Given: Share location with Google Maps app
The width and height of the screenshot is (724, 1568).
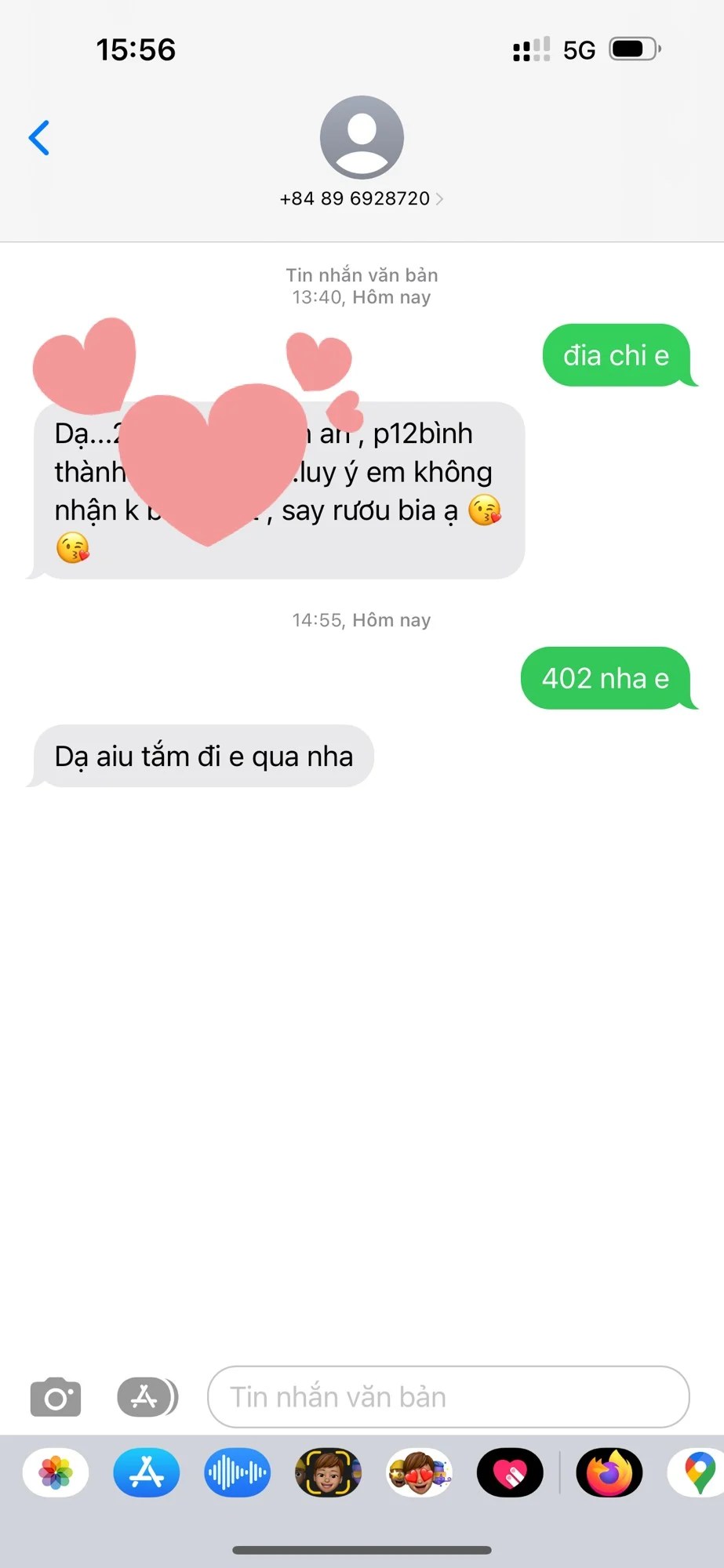Looking at the screenshot, I should (698, 1472).
